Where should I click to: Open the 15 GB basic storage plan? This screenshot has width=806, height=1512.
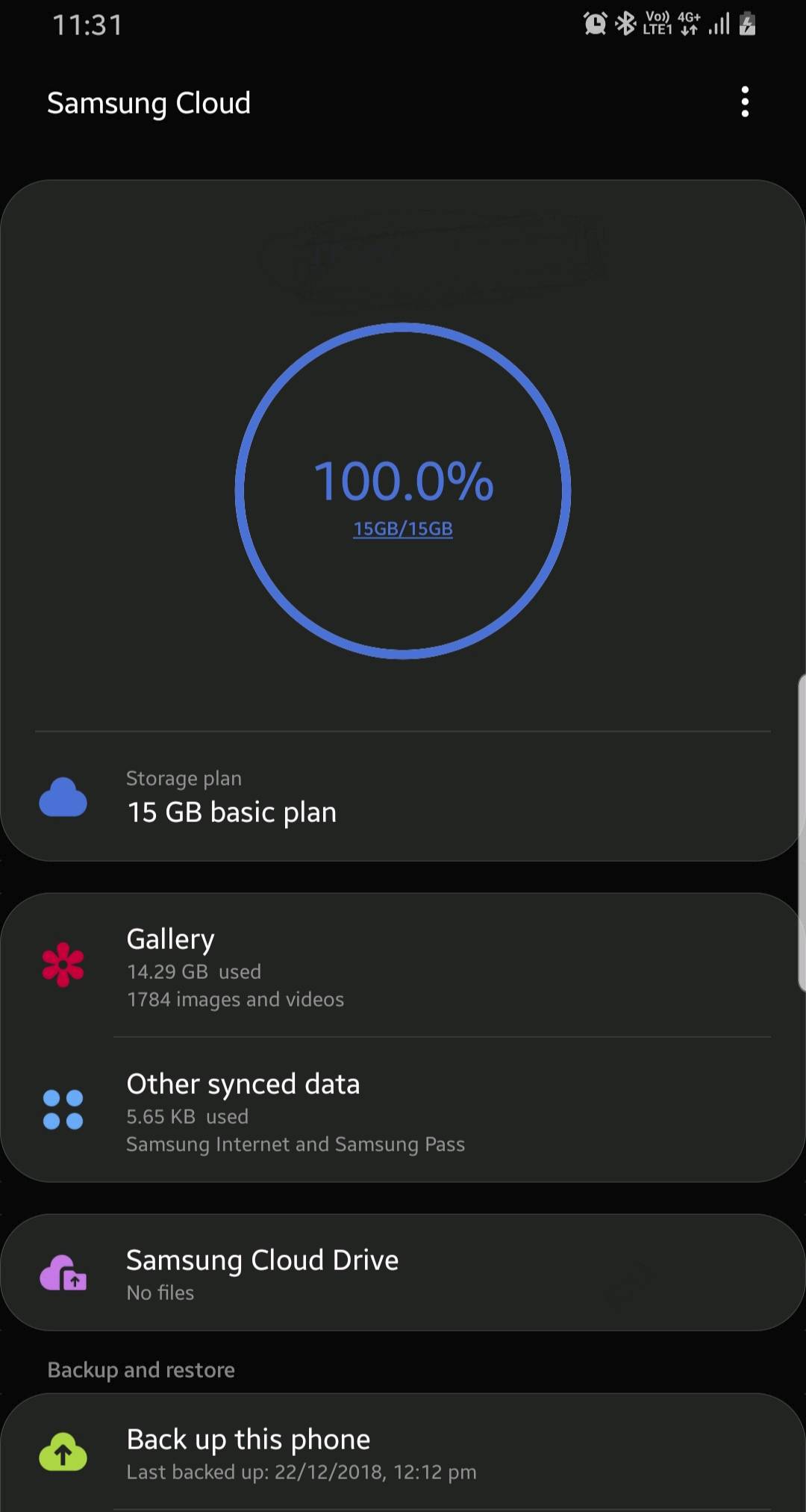tap(403, 797)
